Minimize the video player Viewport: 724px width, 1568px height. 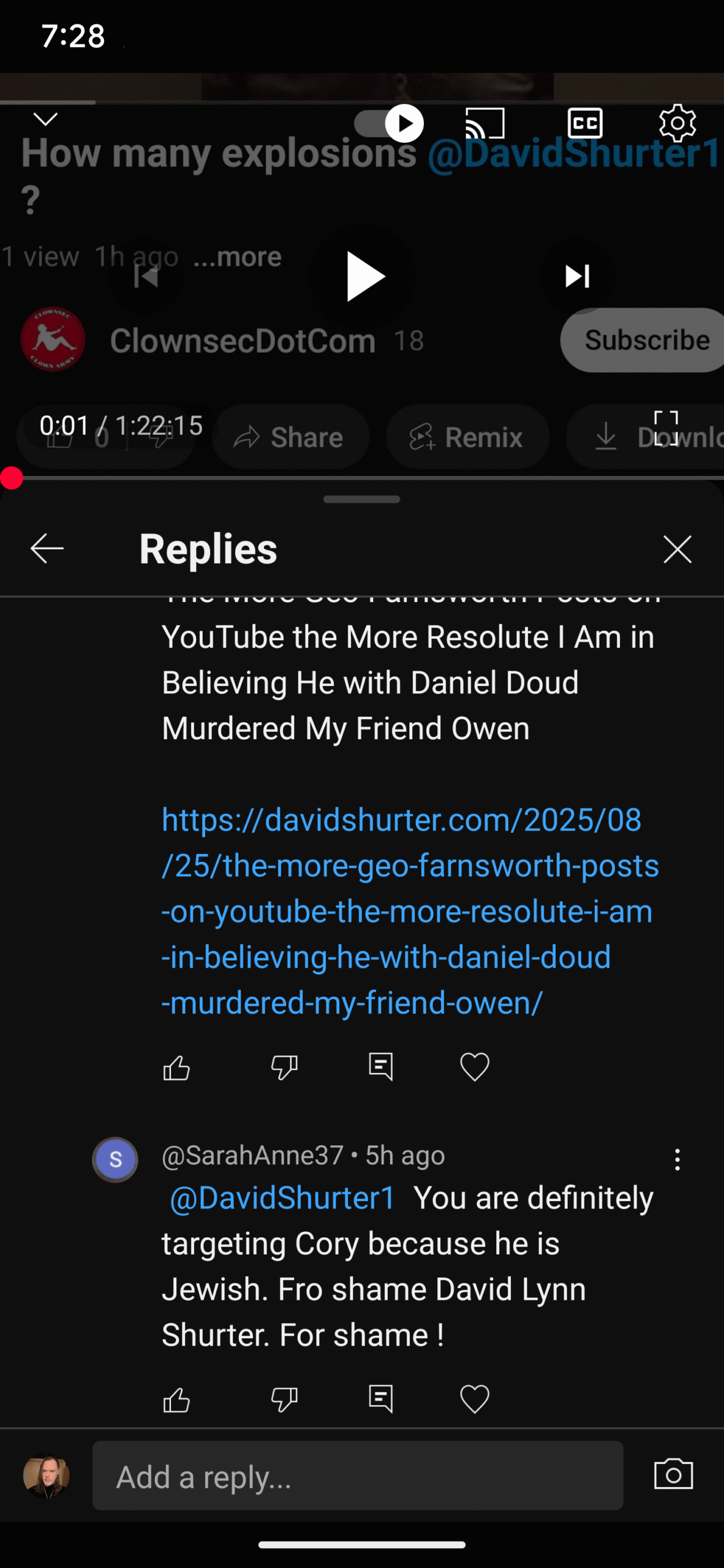(x=45, y=119)
